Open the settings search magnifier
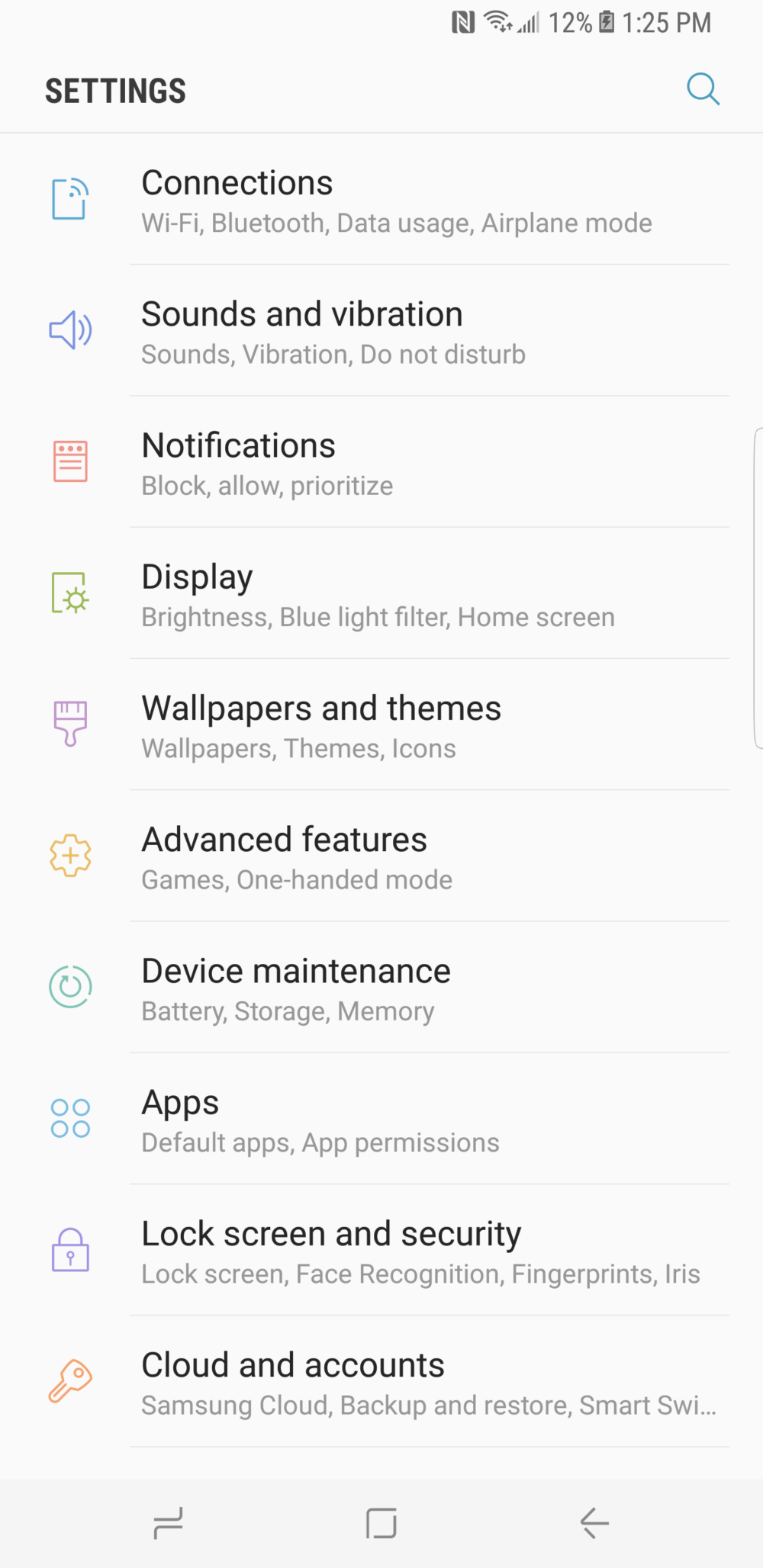This screenshot has width=763, height=1568. [703, 89]
